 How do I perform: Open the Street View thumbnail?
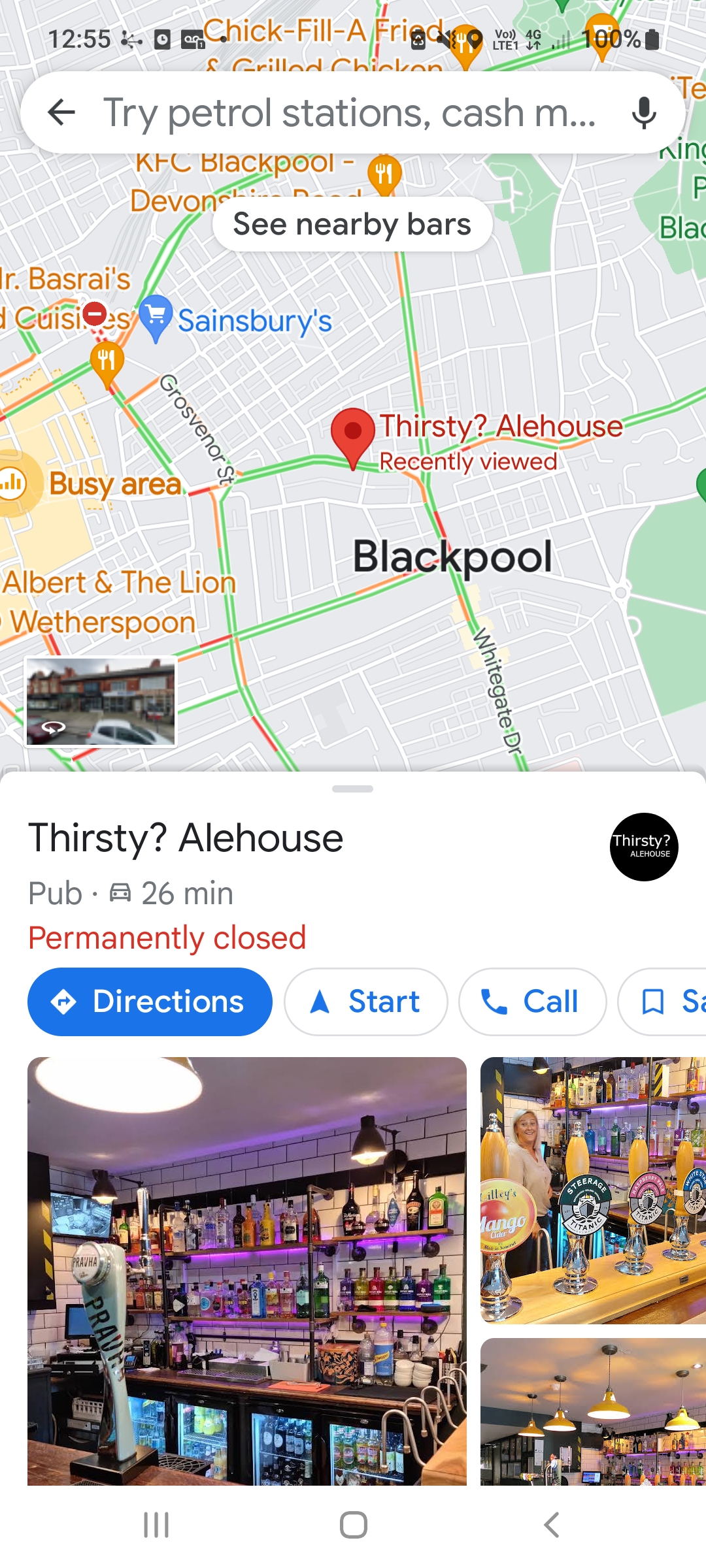tap(101, 702)
